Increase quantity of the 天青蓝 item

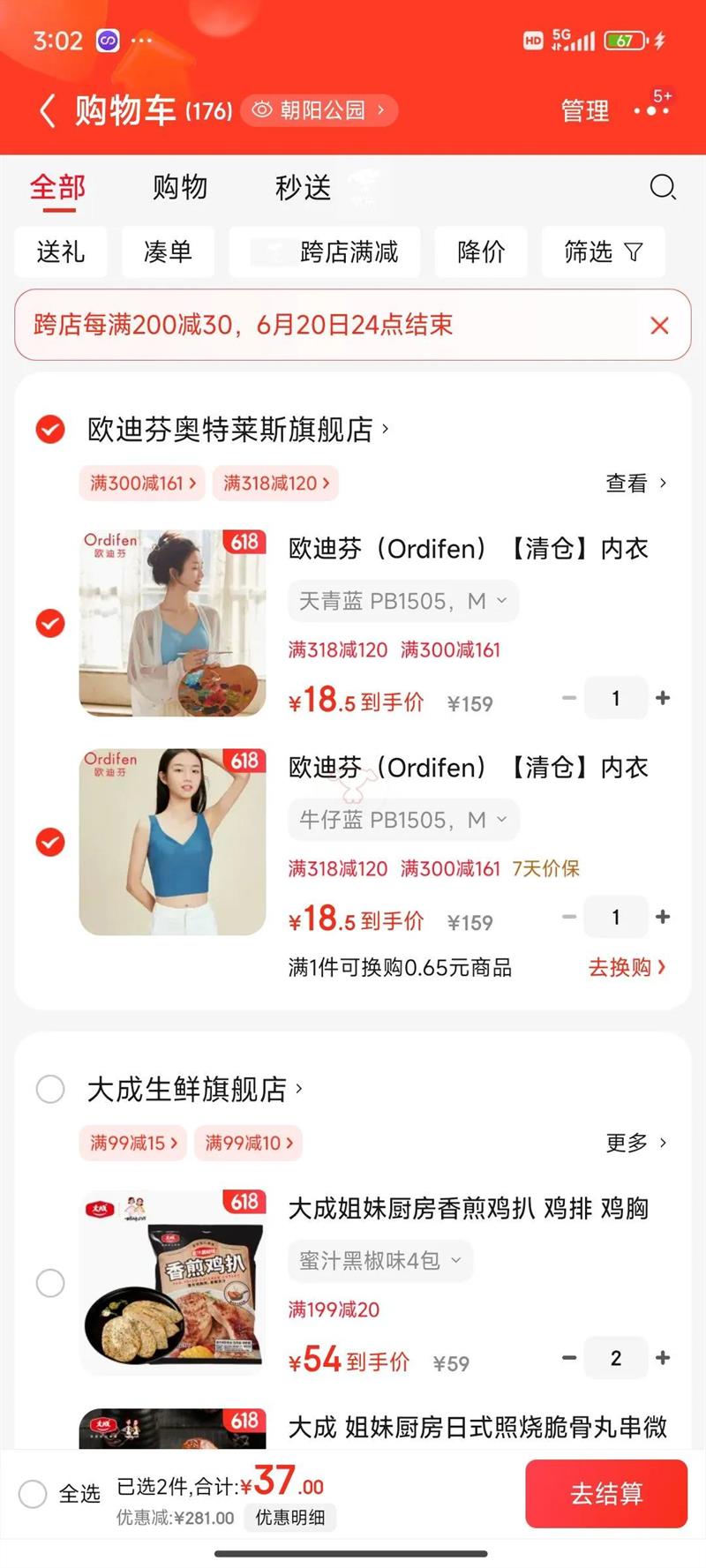pyautogui.click(x=663, y=698)
